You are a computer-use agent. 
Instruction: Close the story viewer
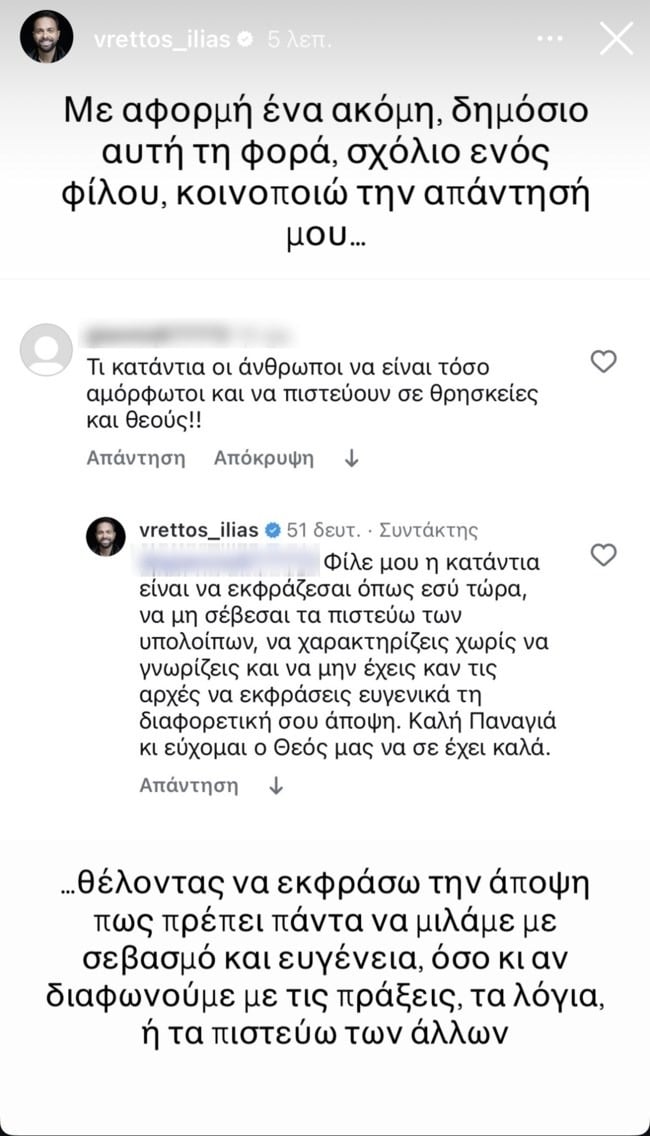615,39
